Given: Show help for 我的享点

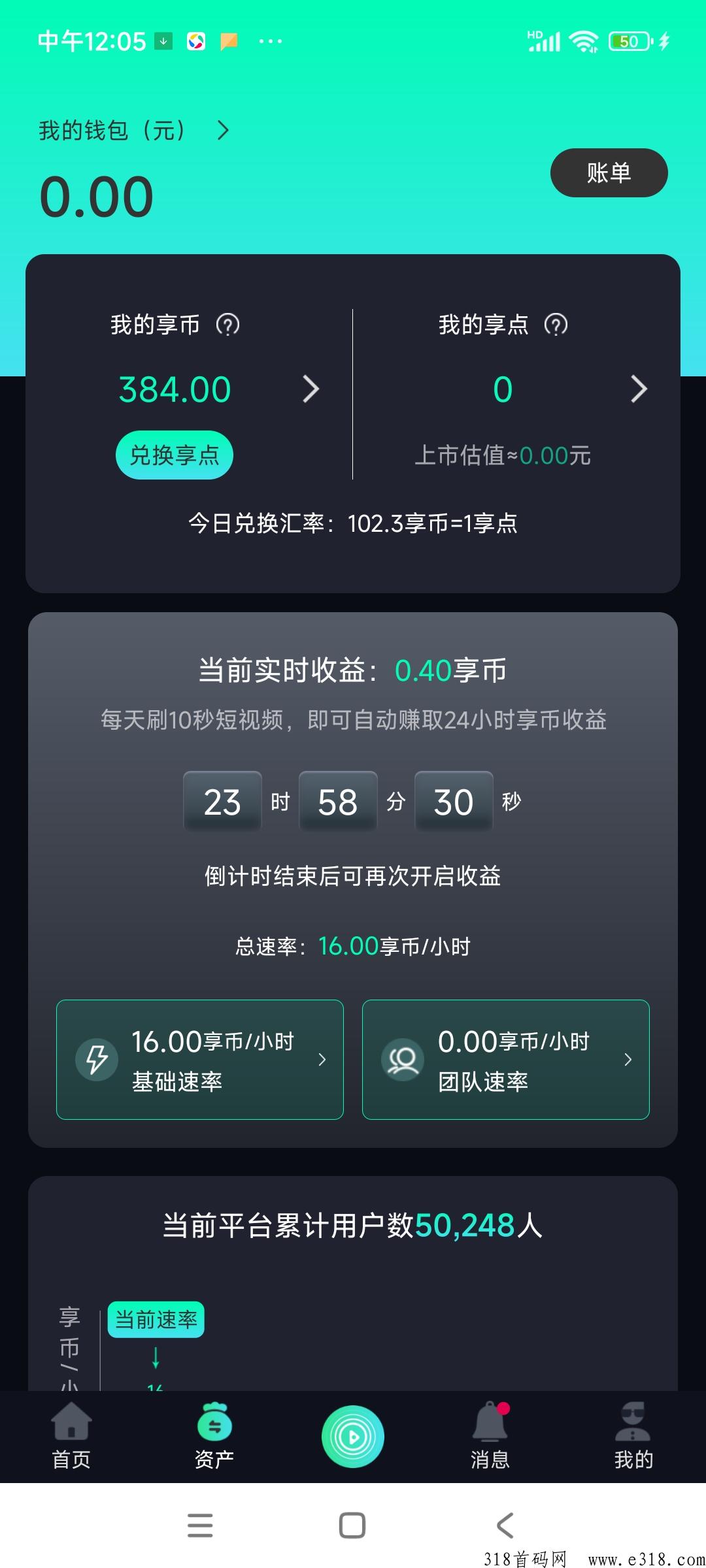Looking at the screenshot, I should point(556,324).
